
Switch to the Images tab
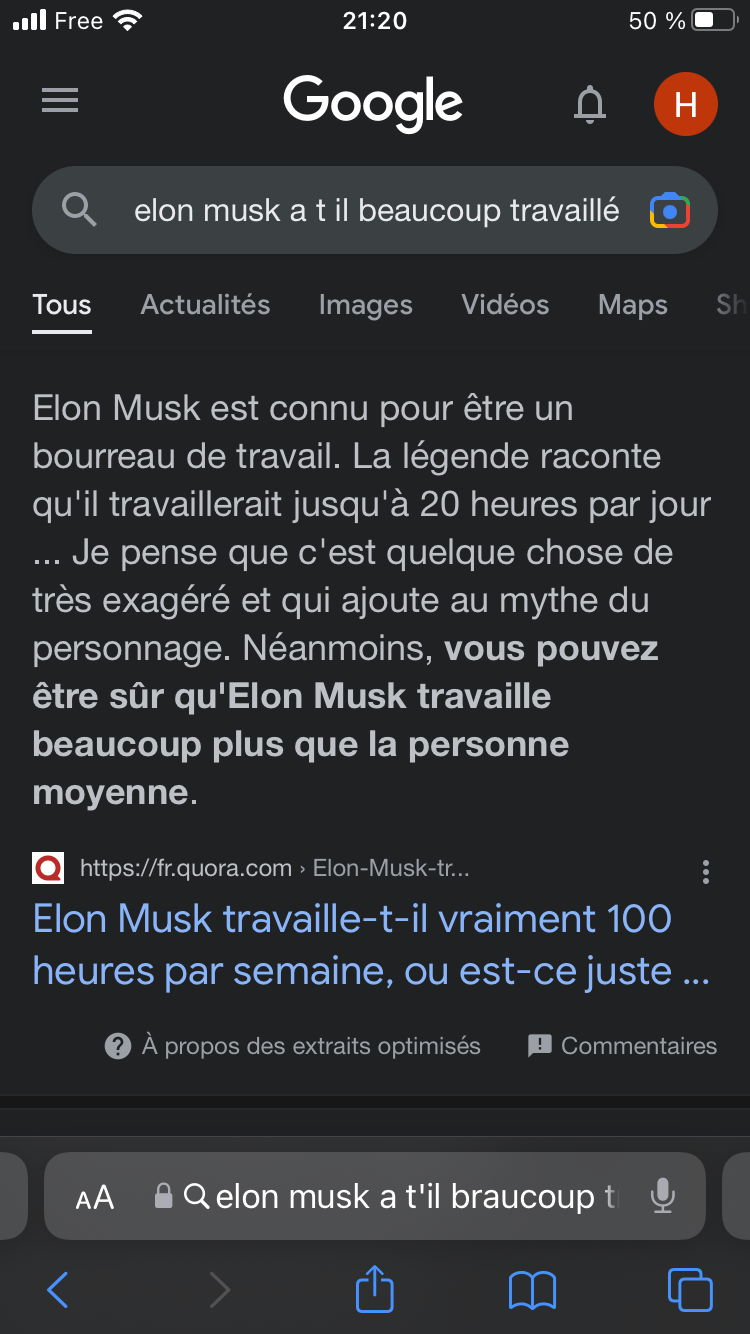(x=365, y=305)
